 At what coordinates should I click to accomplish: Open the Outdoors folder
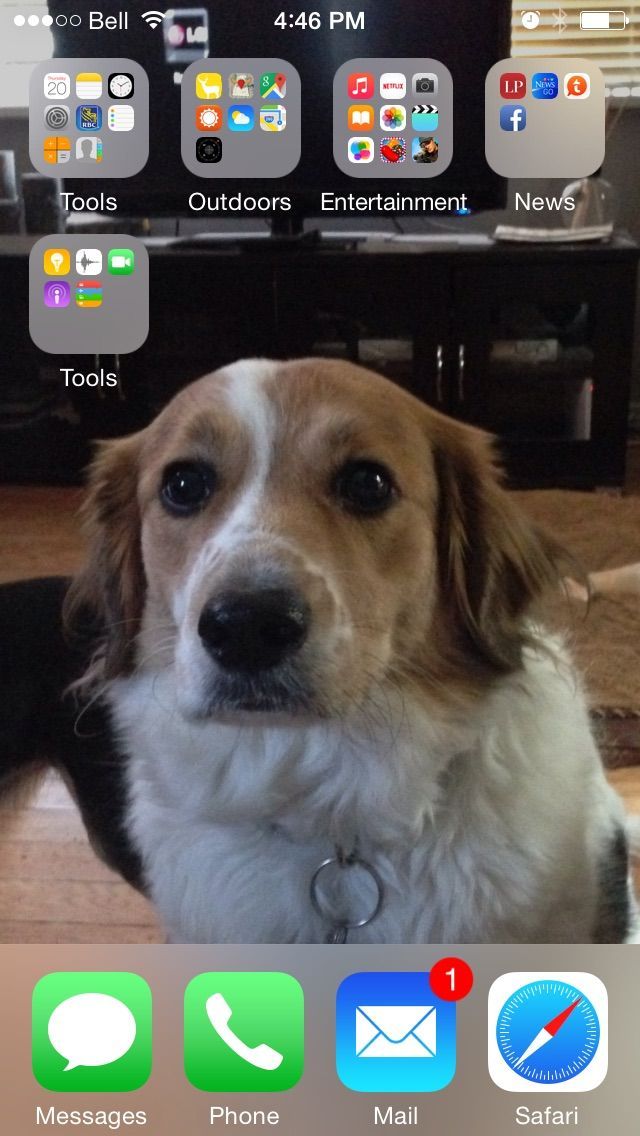(241, 118)
